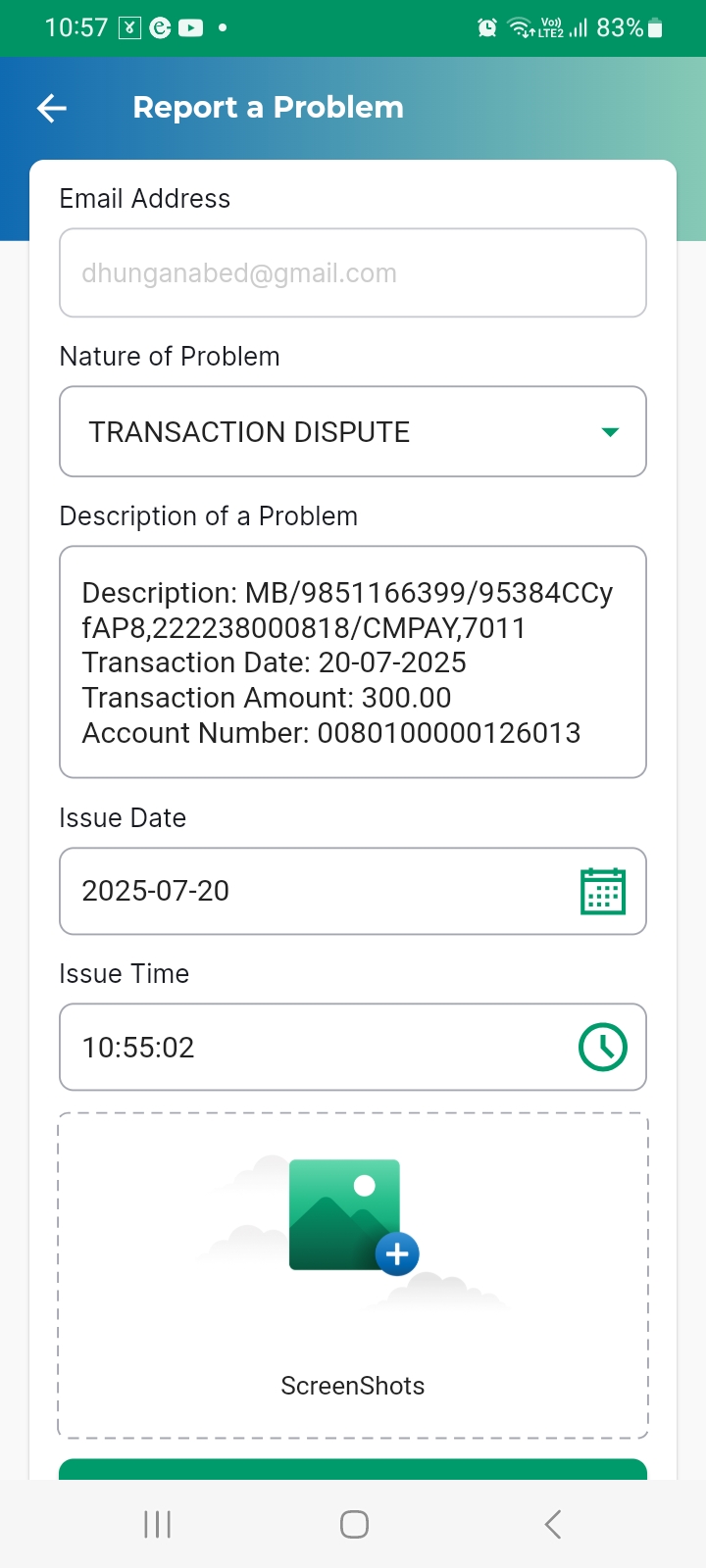
Task: Tap the Email Address field
Action: pyautogui.click(x=353, y=273)
